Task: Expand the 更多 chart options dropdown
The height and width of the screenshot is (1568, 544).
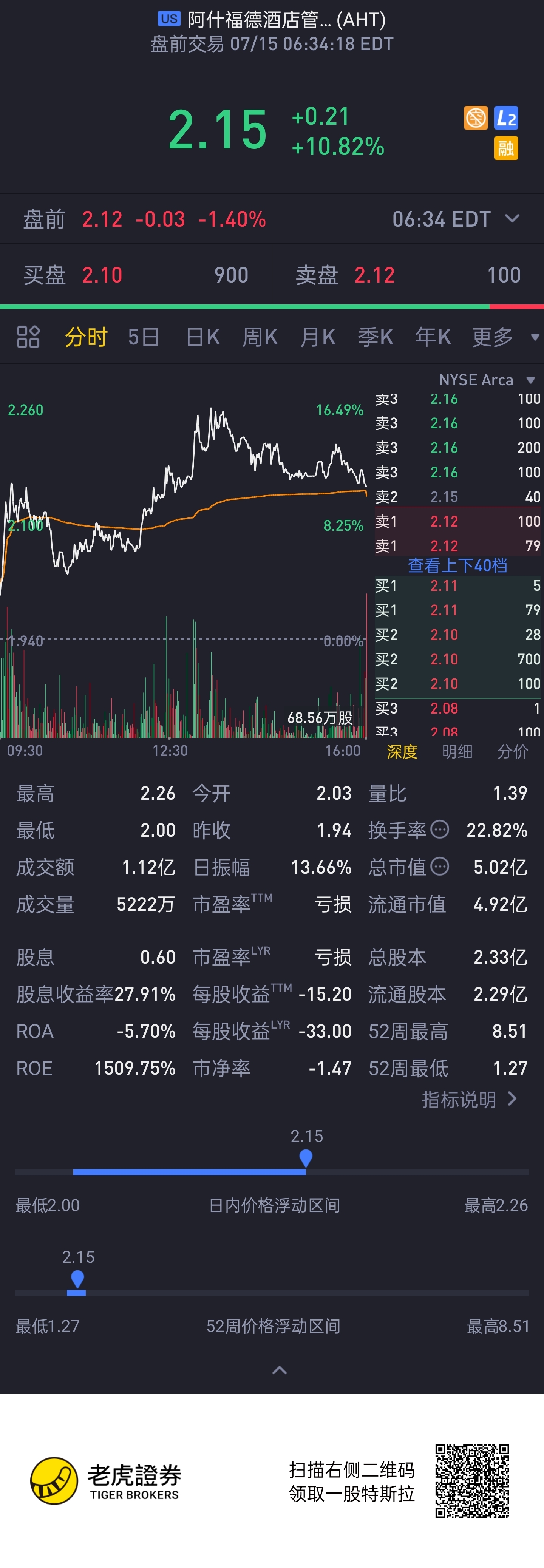Action: click(x=504, y=337)
